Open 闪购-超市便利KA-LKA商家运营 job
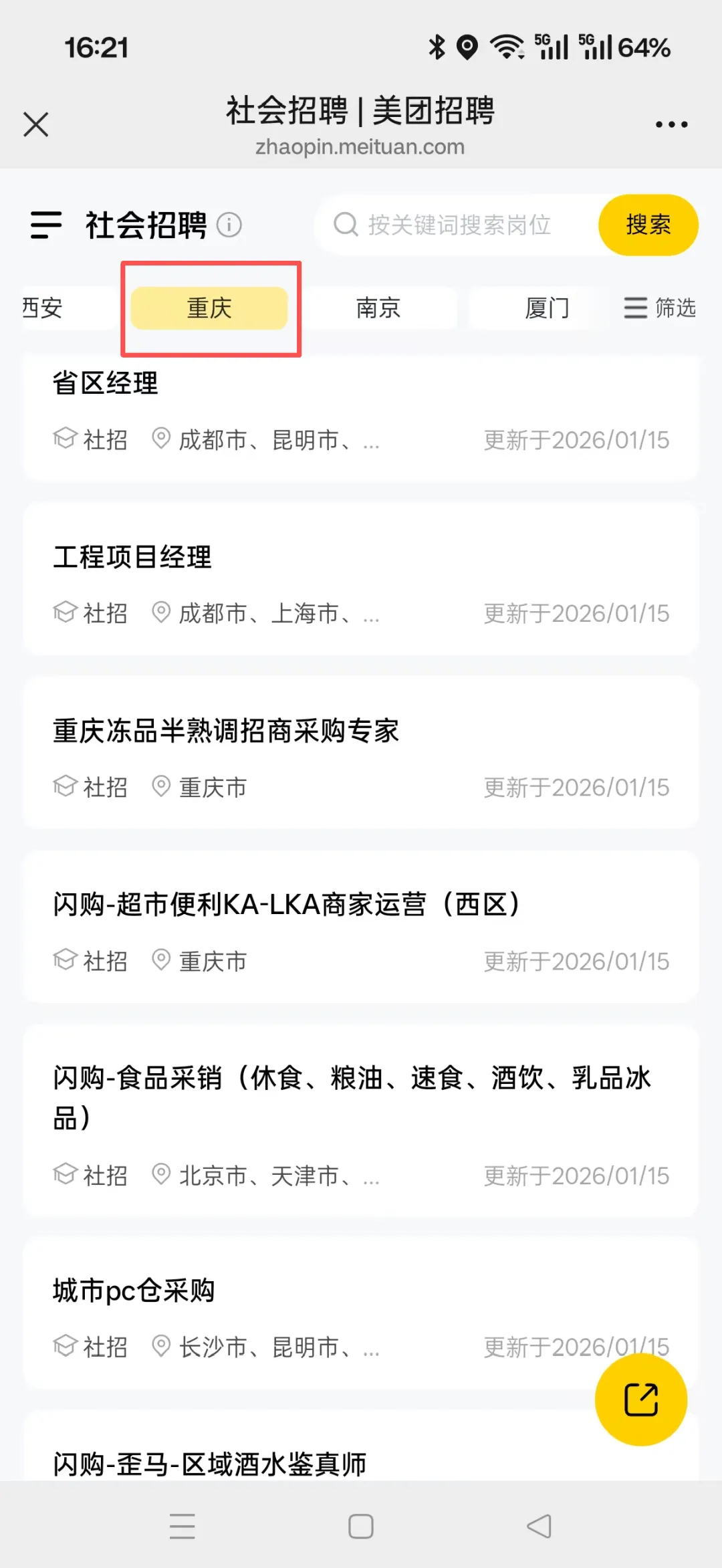This screenshot has height=1568, width=722. (x=361, y=927)
